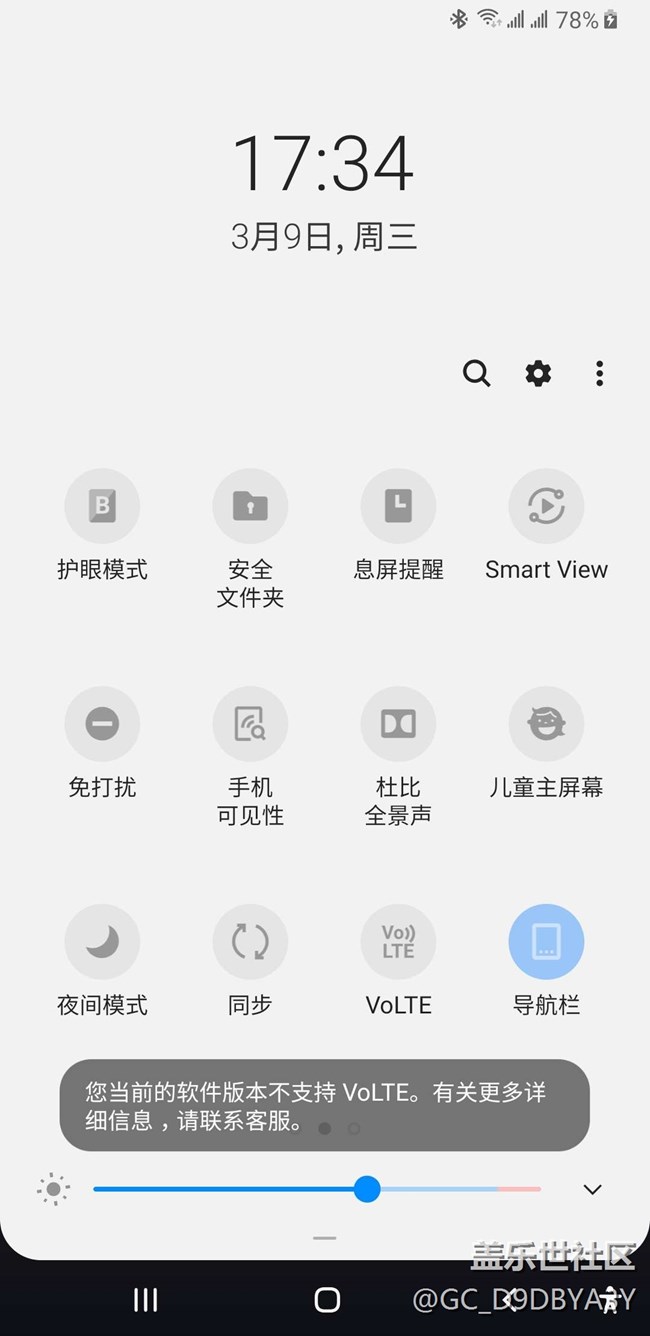
Task: Turn on 护眼模式 blue light filter
Action: pos(102,507)
